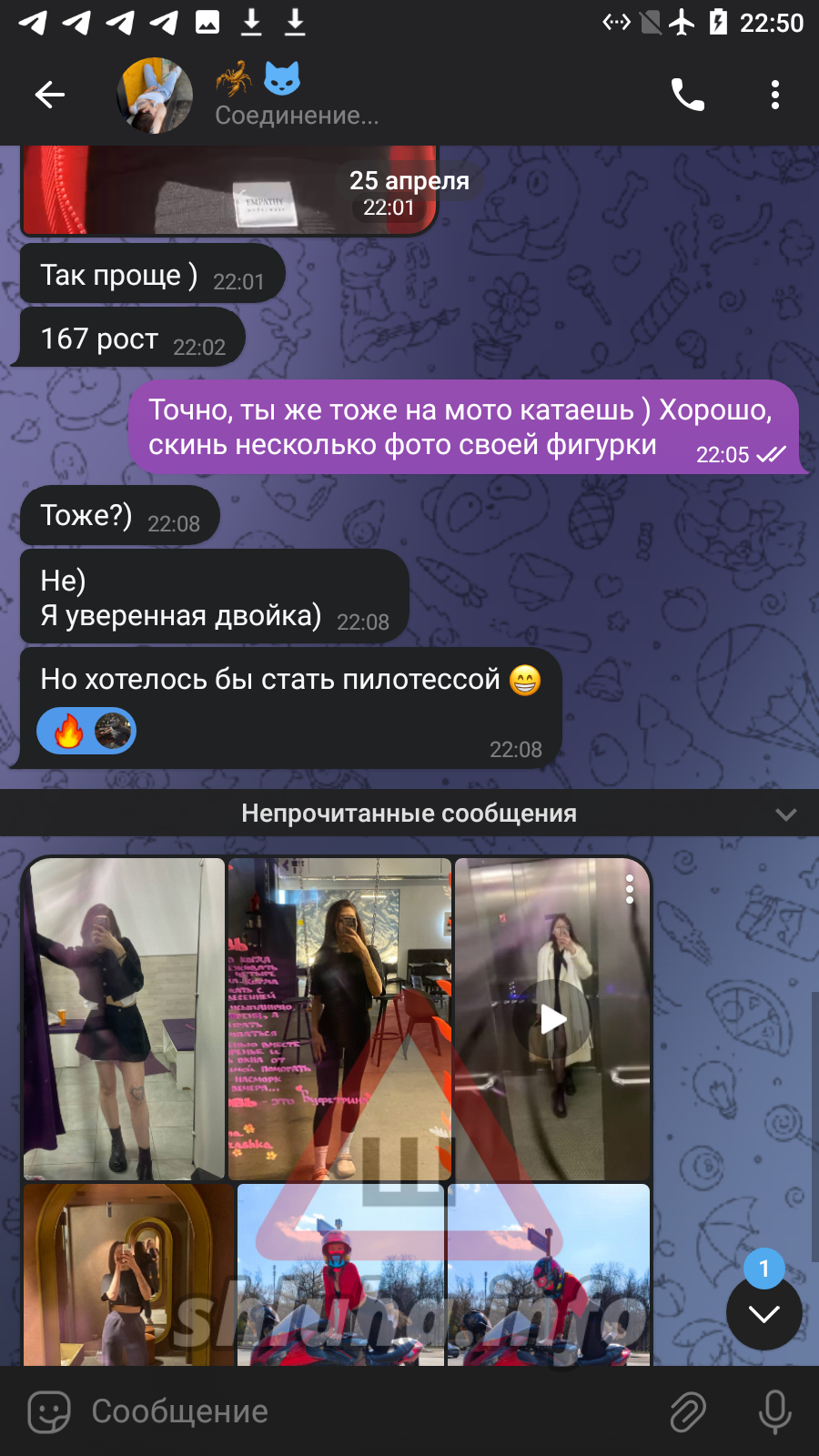
Task: Open the chat overflow menu
Action: click(x=774, y=95)
